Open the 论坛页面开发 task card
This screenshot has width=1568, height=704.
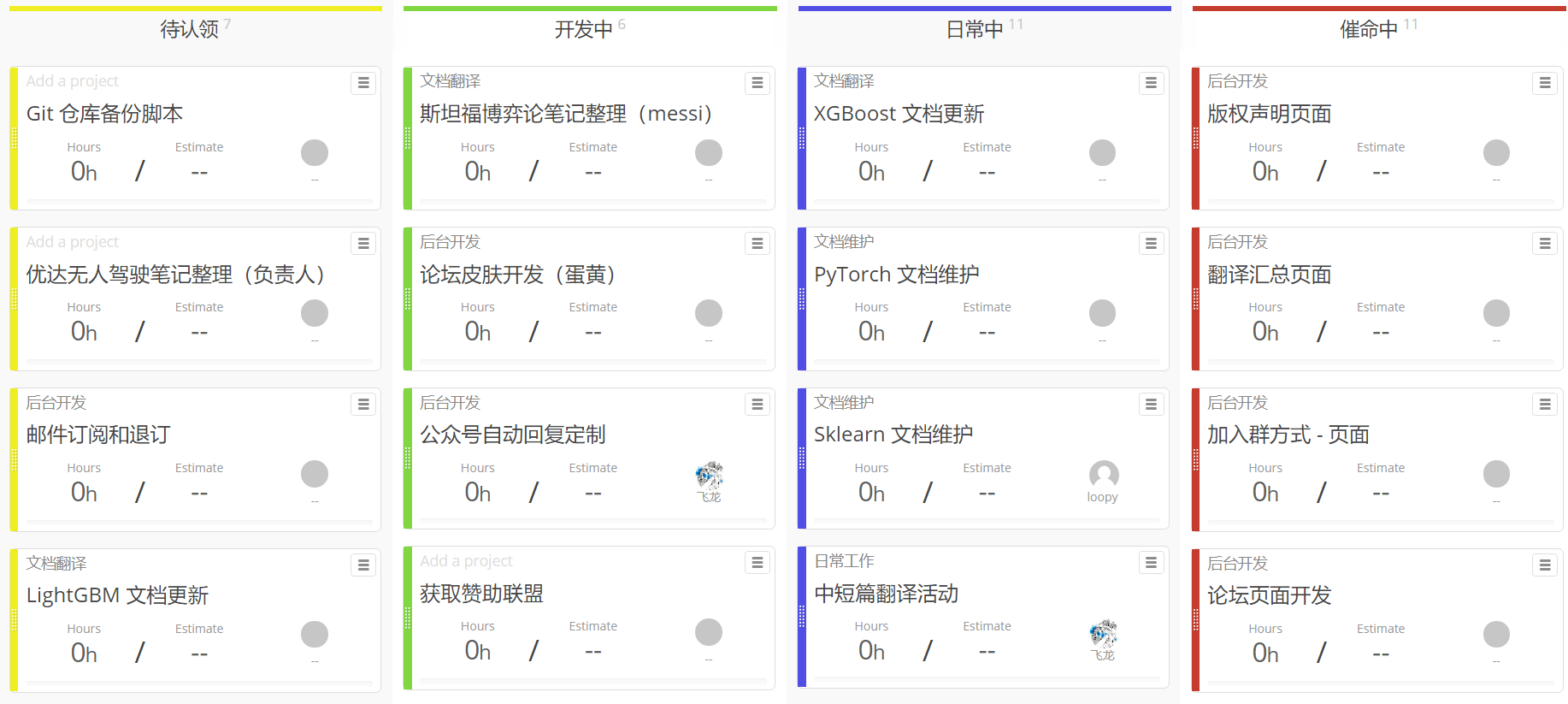pyautogui.click(x=1269, y=595)
